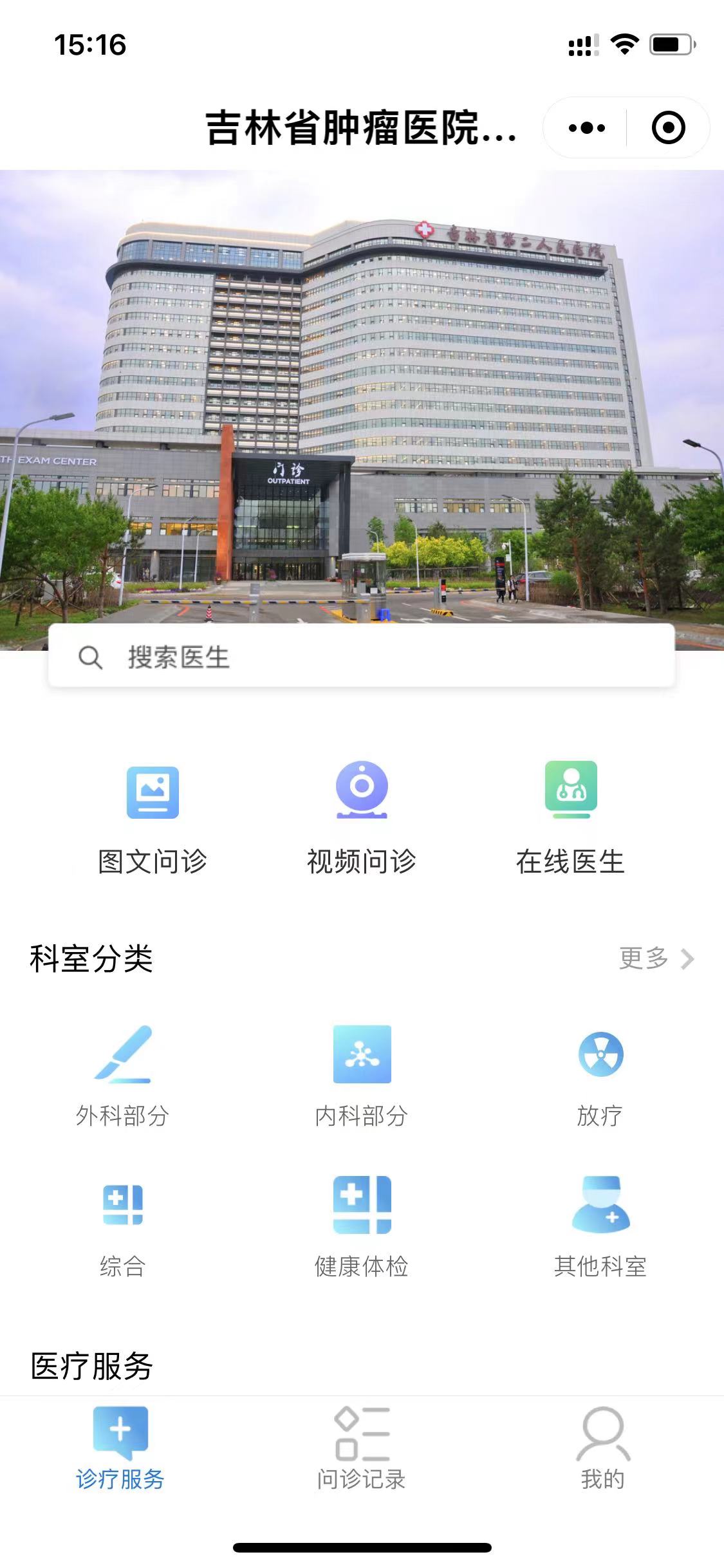The width and height of the screenshot is (724, 1568).
Task: Open the 放疗 department
Action: (600, 1076)
